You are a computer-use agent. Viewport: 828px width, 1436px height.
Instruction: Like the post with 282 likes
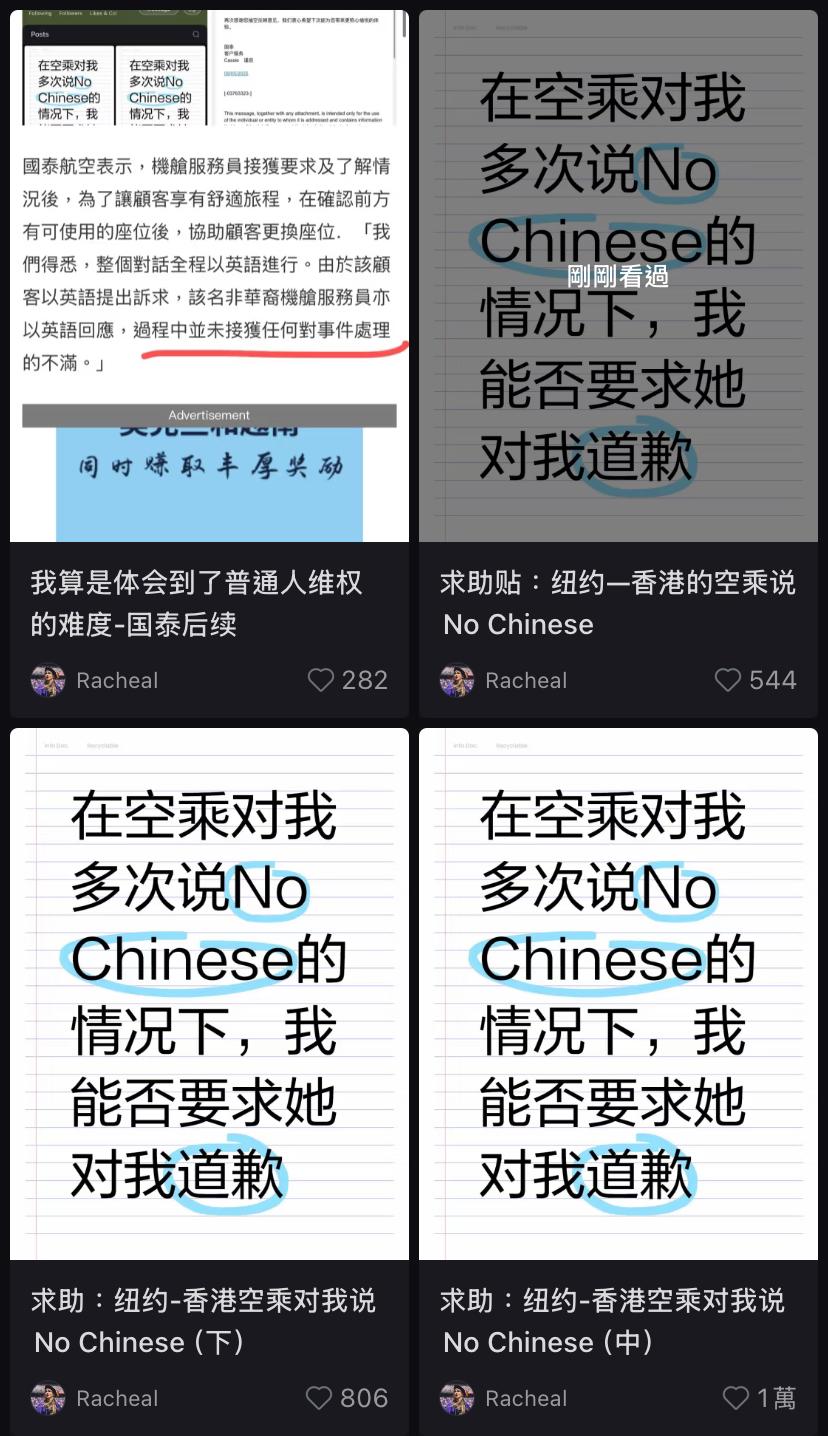(x=321, y=680)
